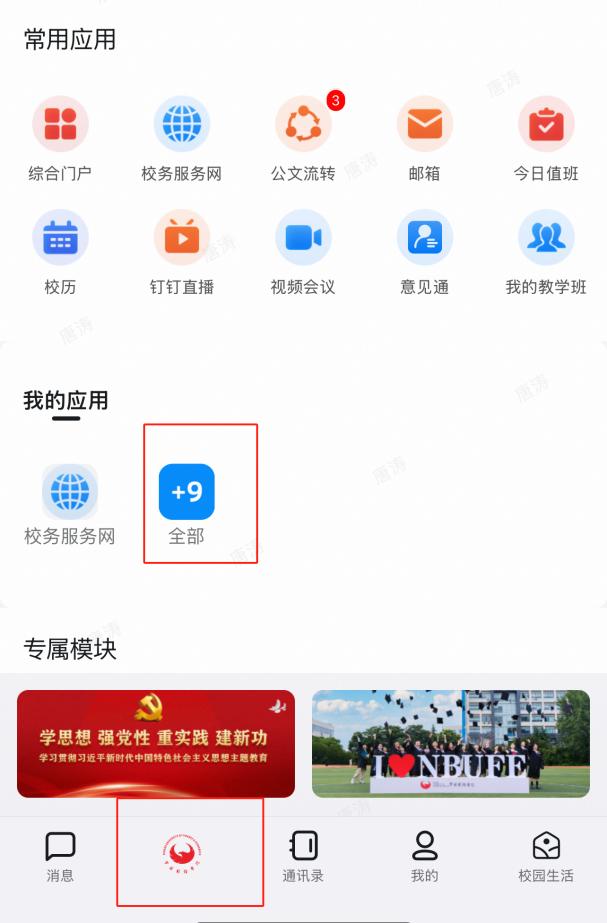Go to the 通讯录 contacts tab

click(x=303, y=855)
